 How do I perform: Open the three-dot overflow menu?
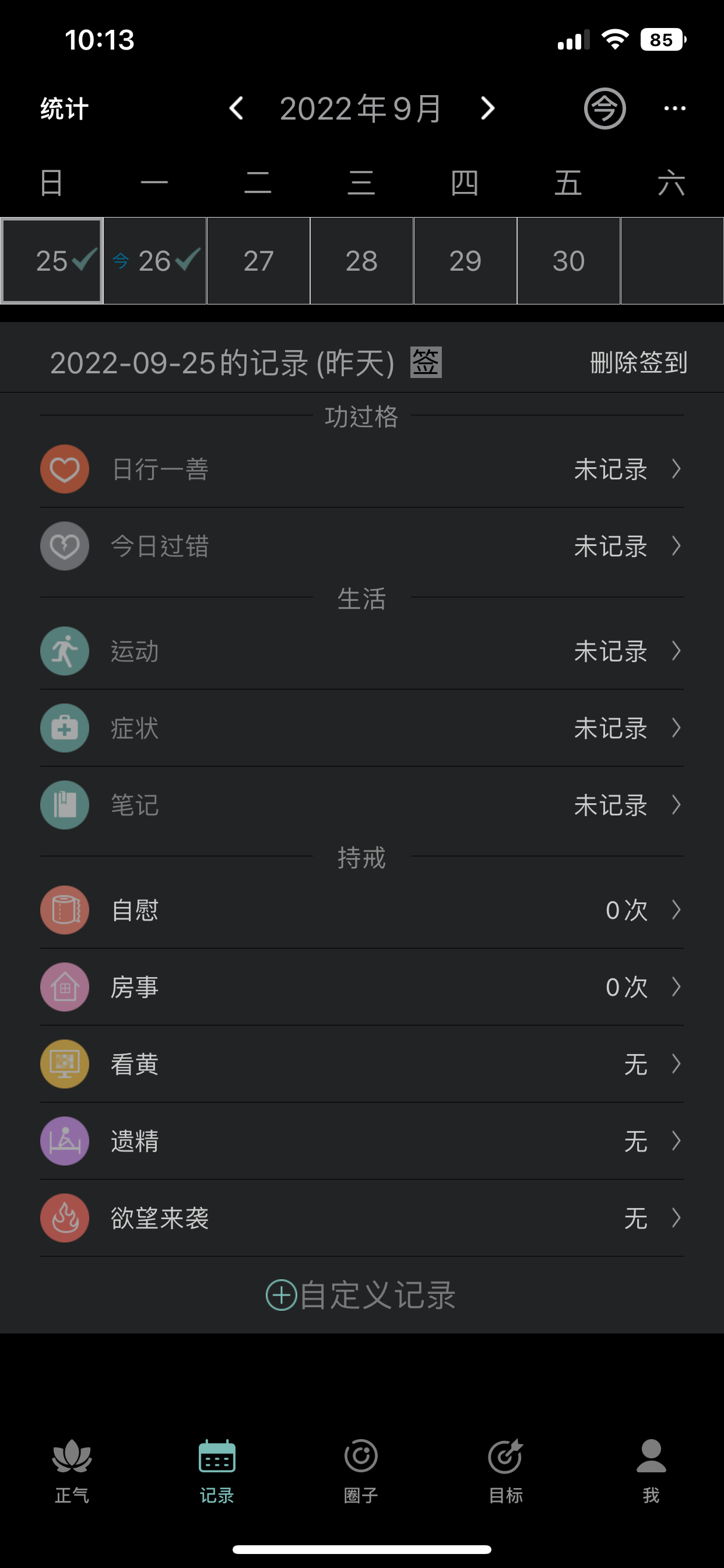674,108
